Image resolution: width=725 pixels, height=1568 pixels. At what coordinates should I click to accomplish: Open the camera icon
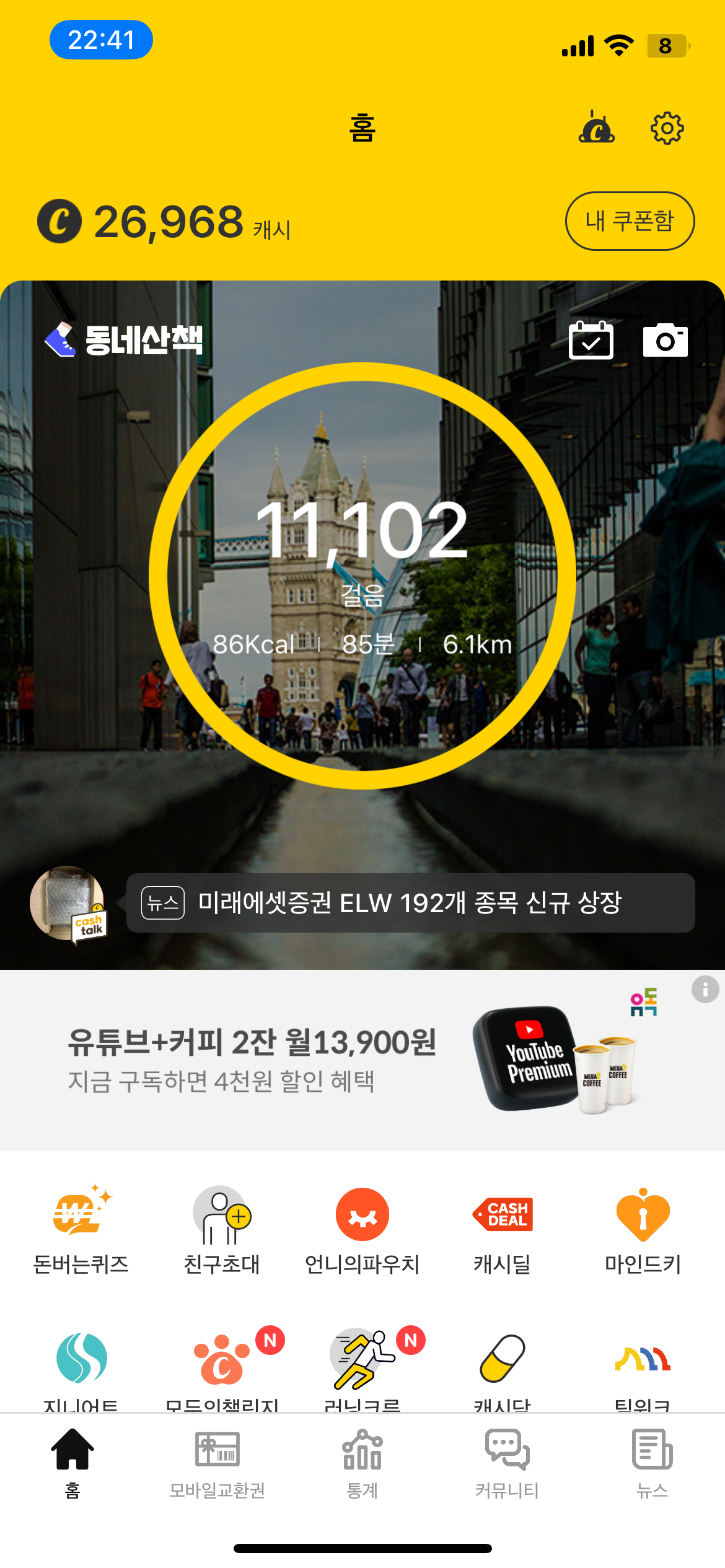tap(665, 340)
